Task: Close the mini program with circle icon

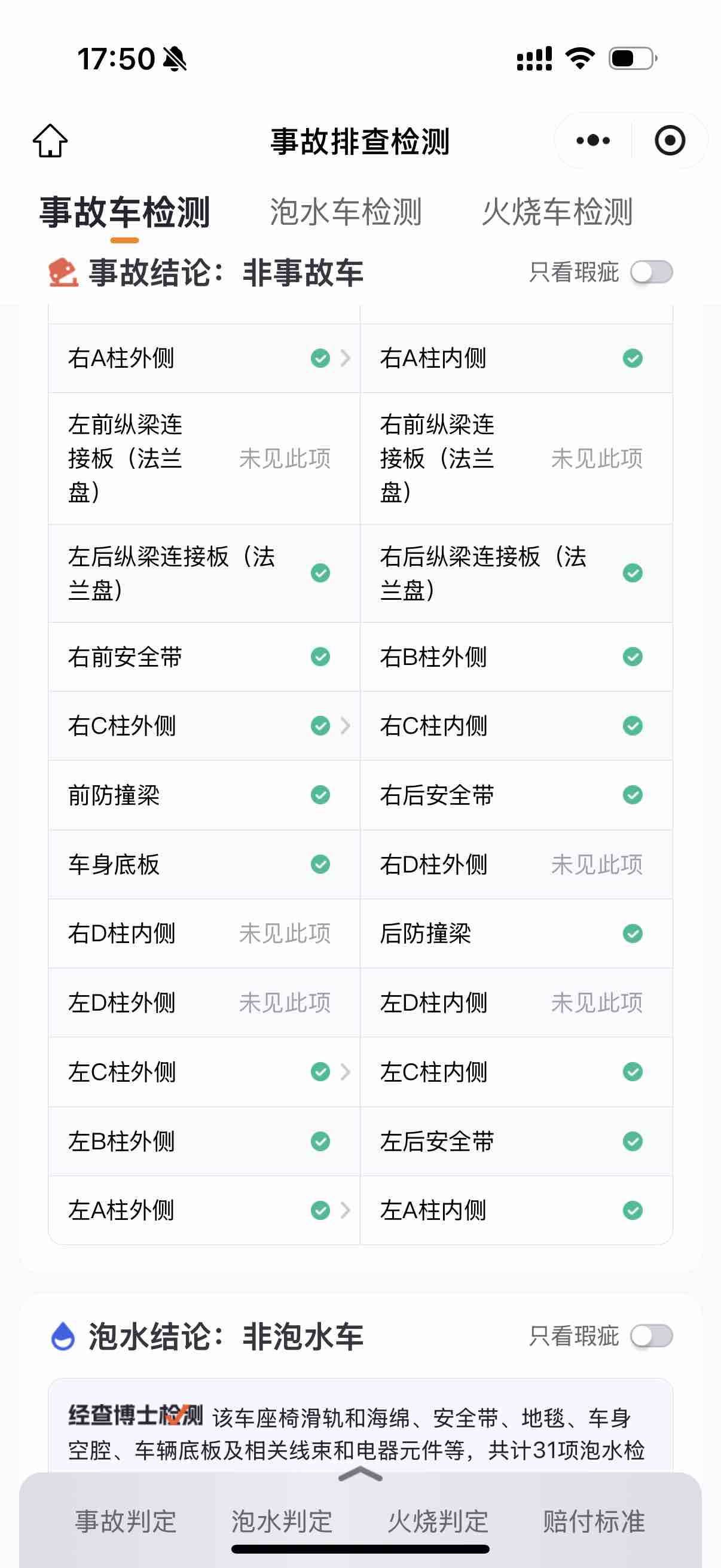Action: [669, 141]
